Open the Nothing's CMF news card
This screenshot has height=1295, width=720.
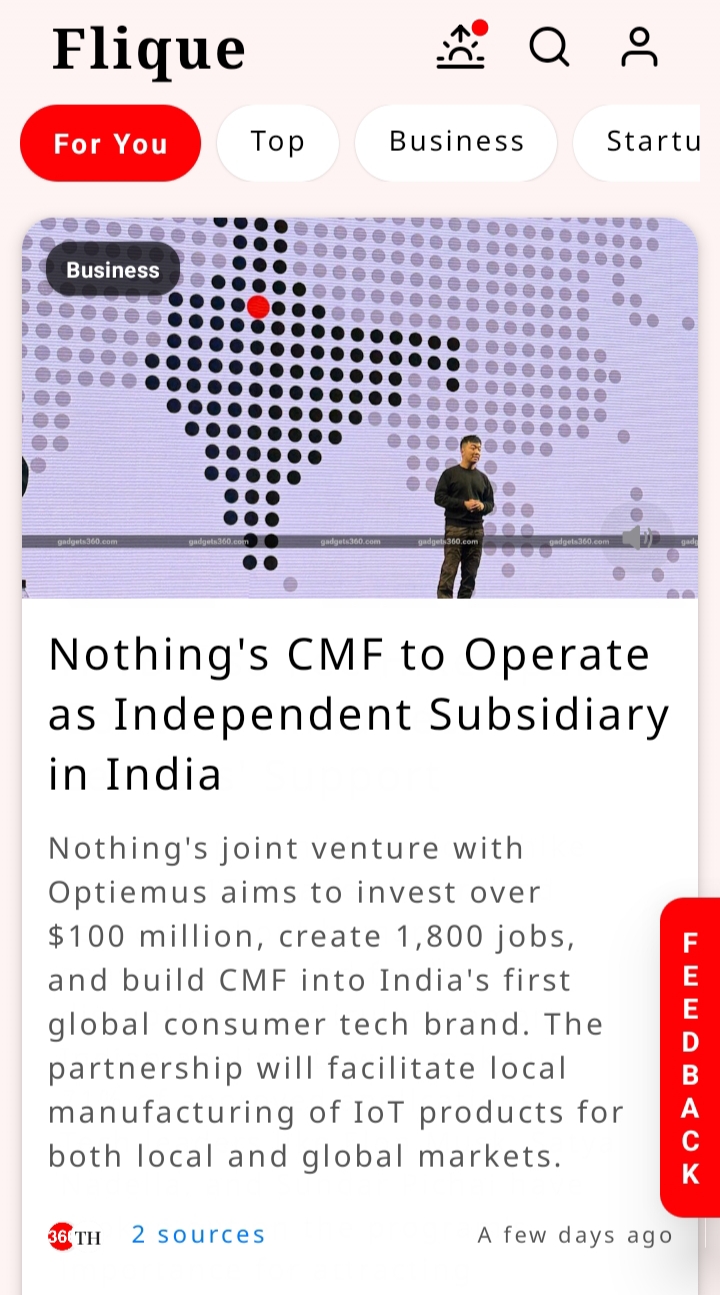358,714
